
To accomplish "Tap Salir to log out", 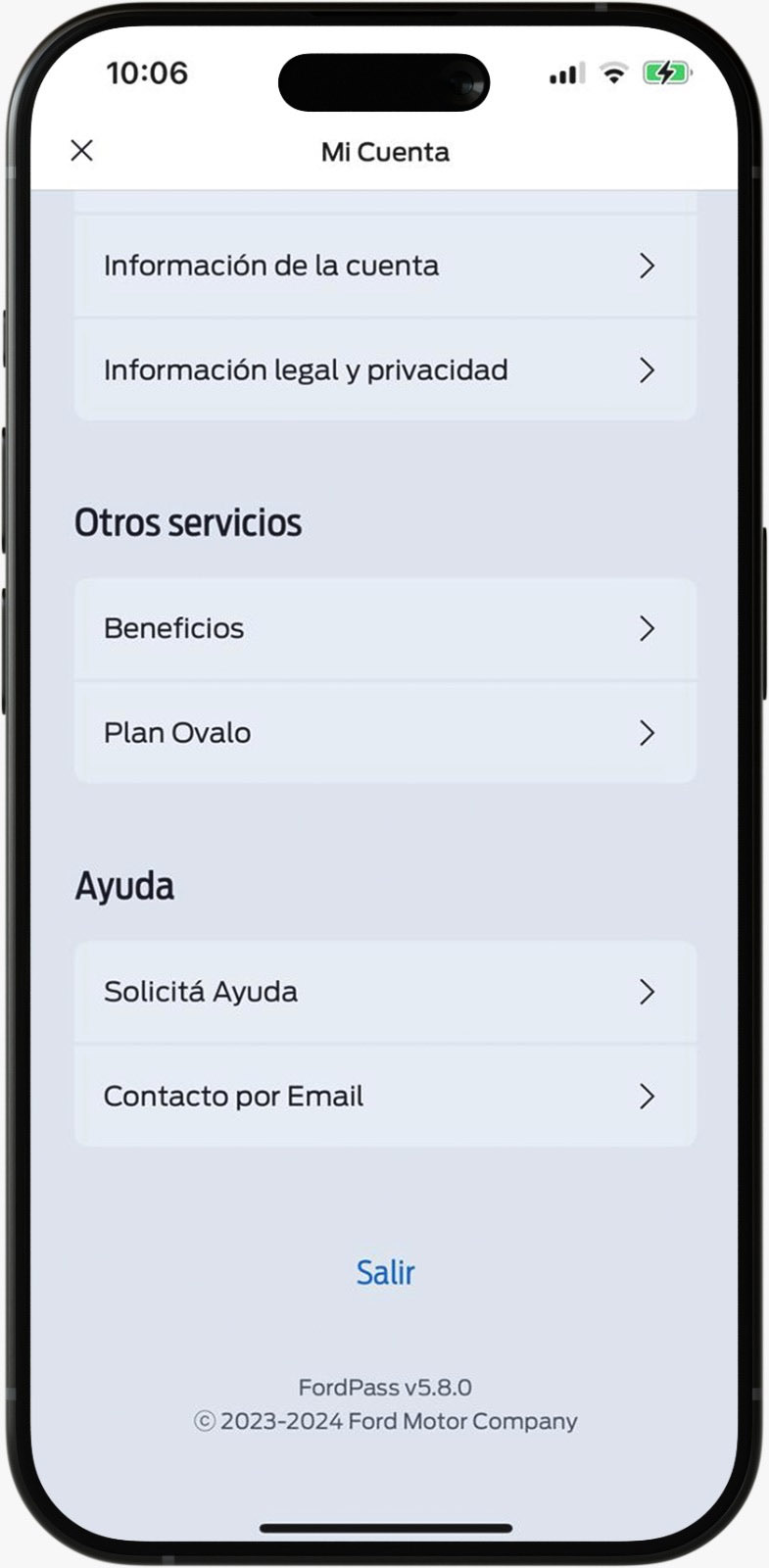I will point(385,1272).
